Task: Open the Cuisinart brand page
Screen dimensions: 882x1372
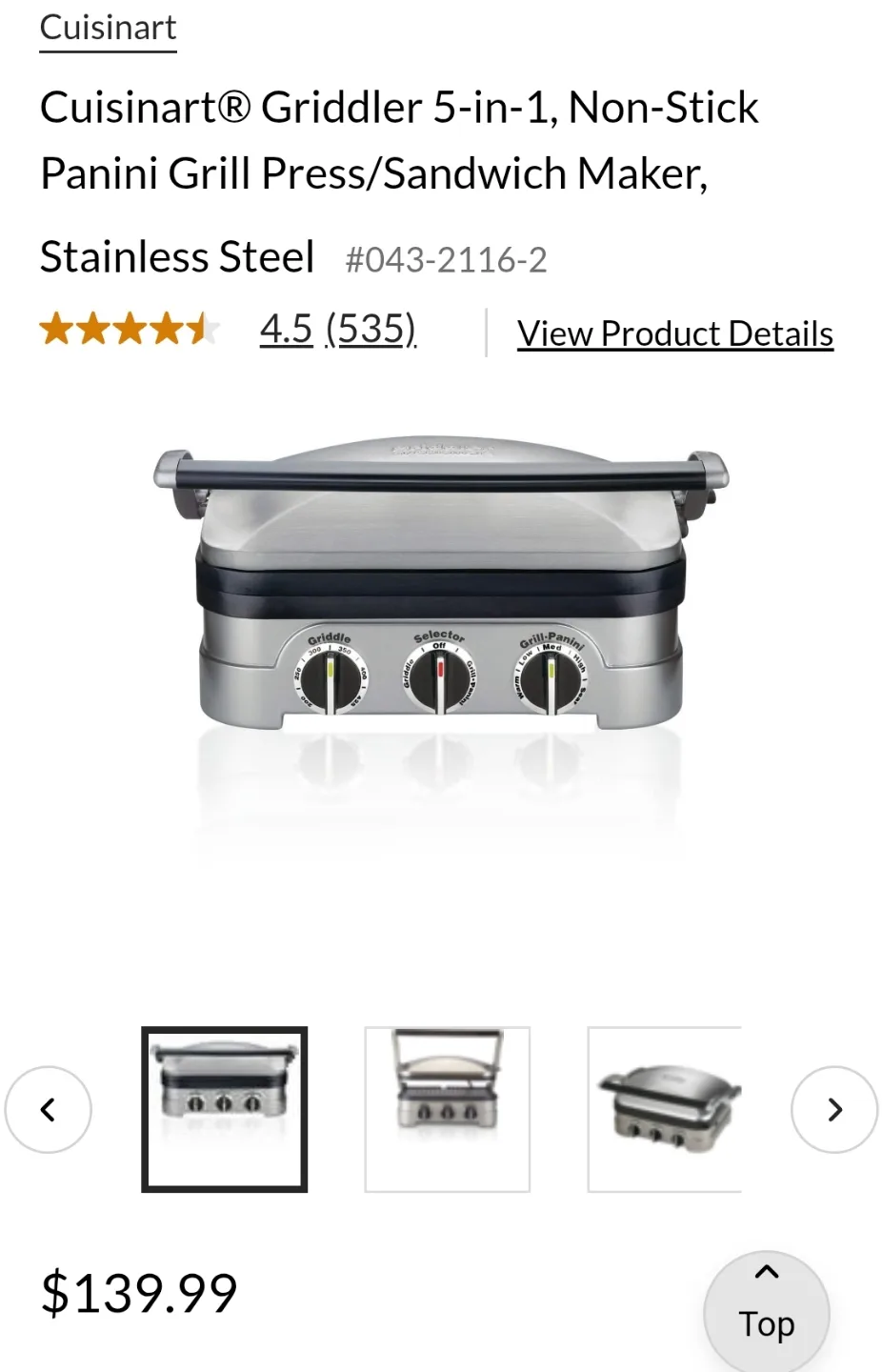Action: (107, 26)
